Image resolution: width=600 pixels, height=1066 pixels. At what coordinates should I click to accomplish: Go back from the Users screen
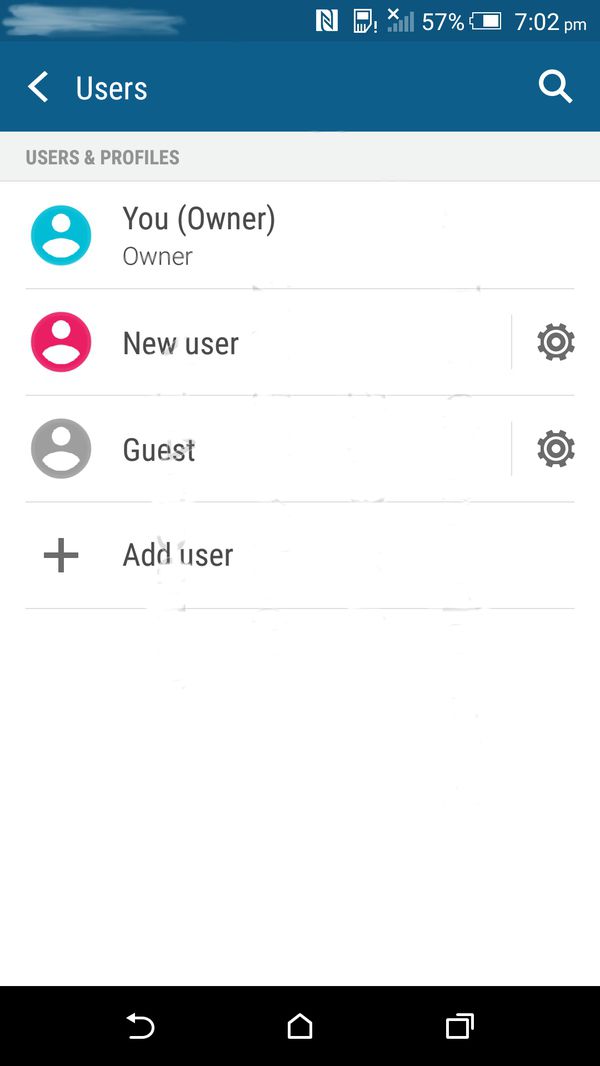(38, 87)
